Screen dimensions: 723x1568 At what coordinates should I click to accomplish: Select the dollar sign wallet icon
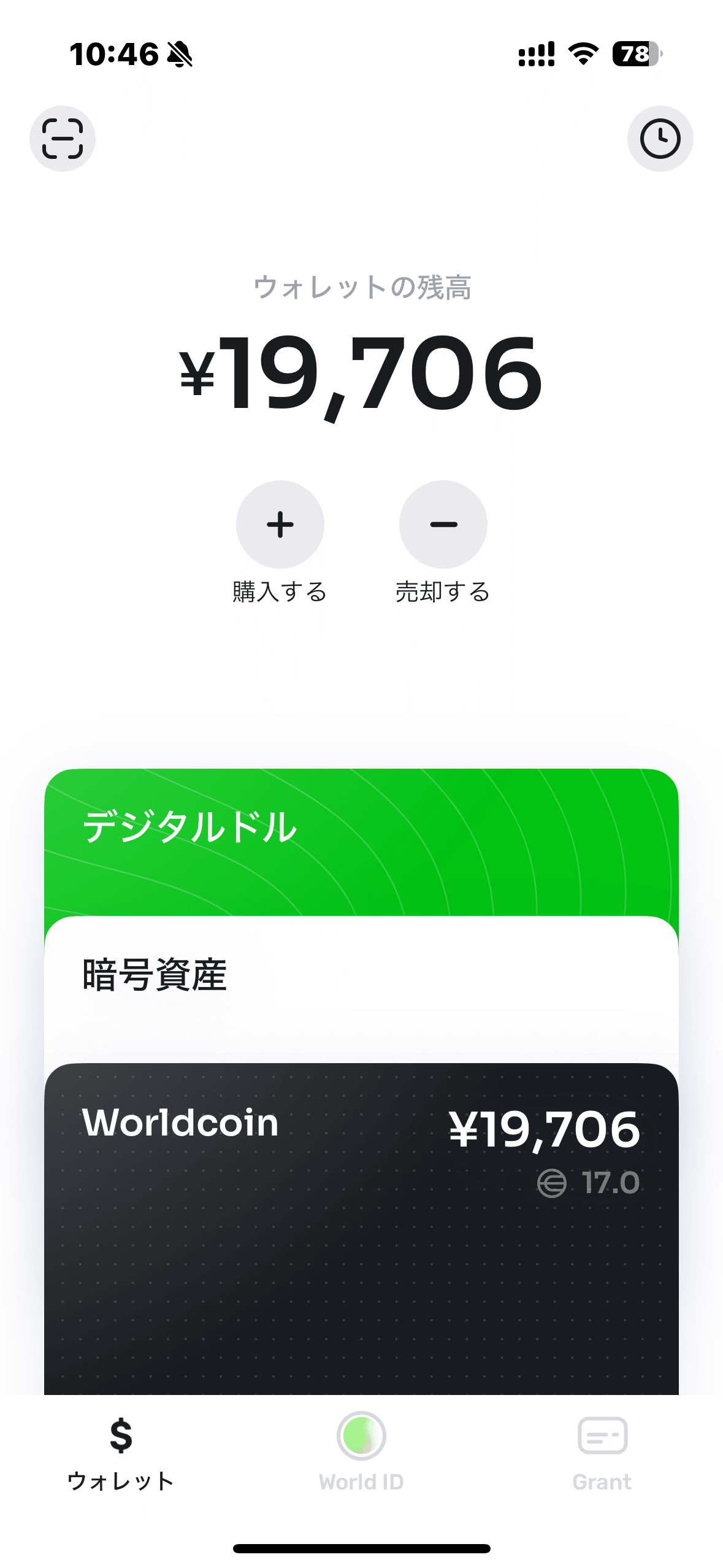point(120,1437)
